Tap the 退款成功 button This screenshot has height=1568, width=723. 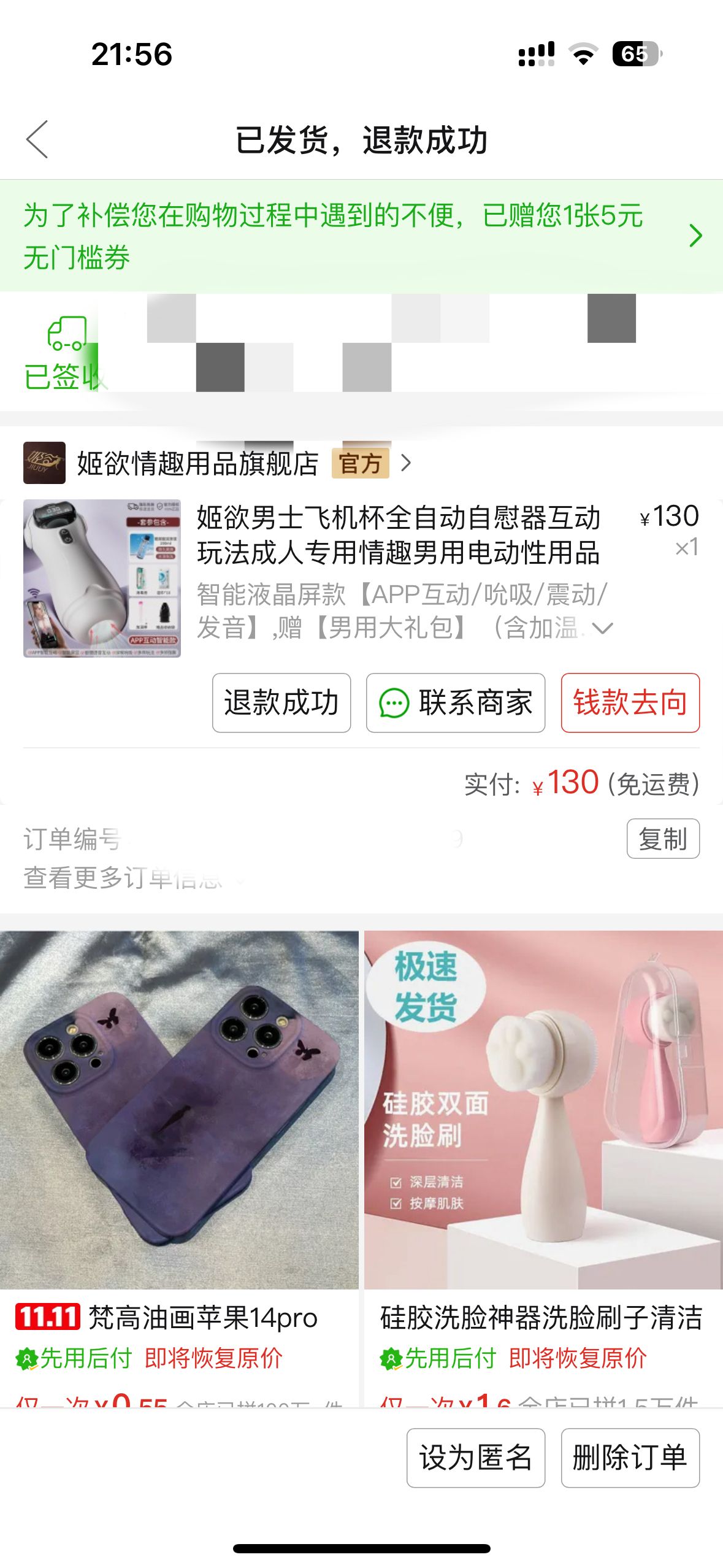point(281,703)
